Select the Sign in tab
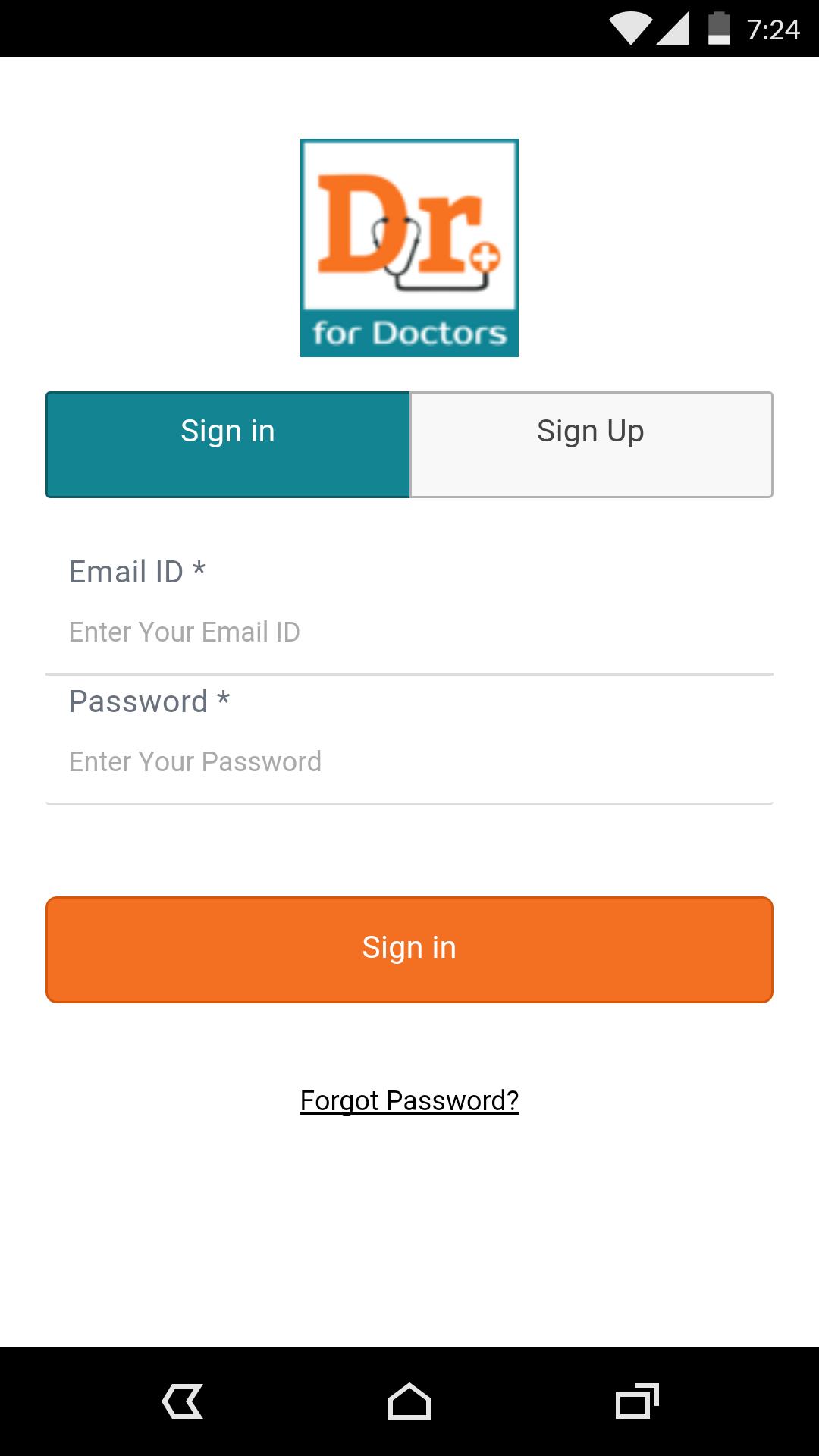 click(x=227, y=444)
